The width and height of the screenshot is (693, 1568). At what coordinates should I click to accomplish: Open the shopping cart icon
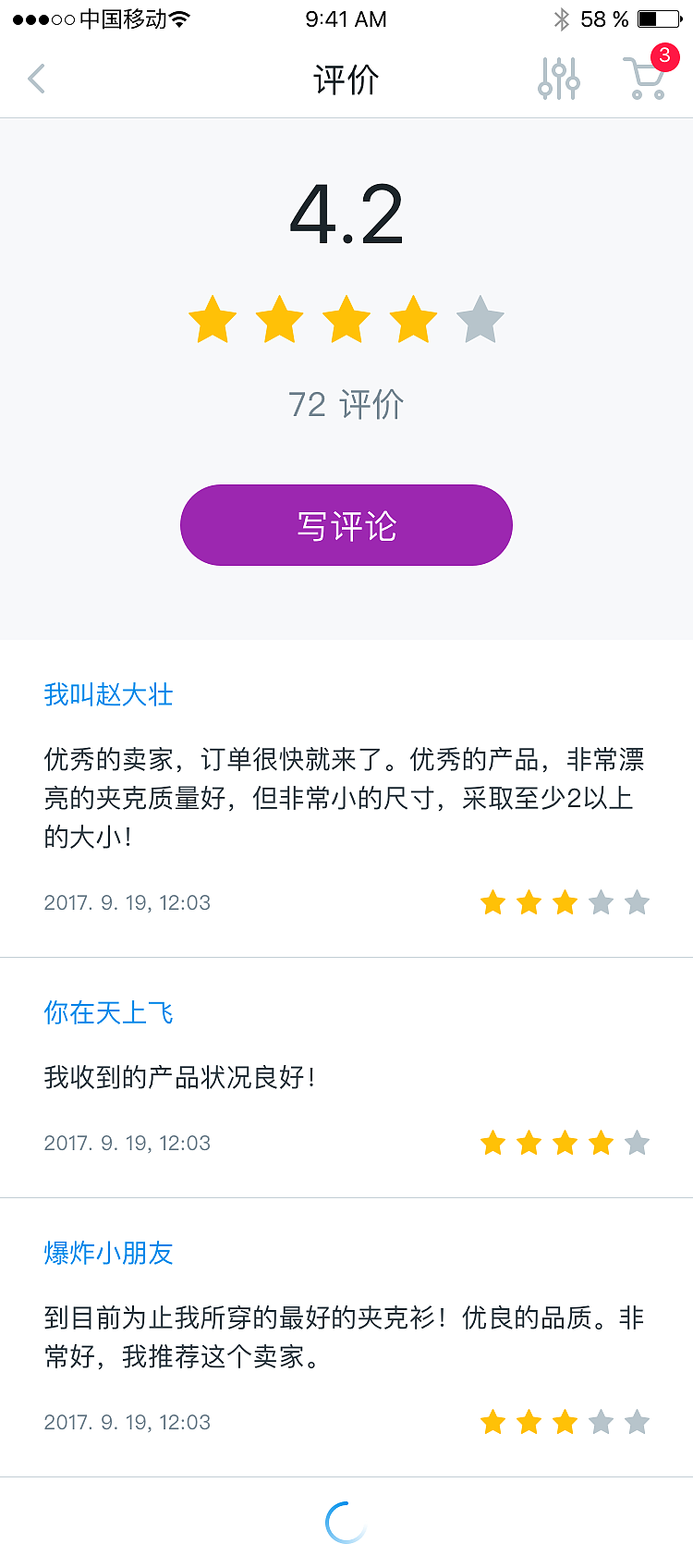click(647, 81)
